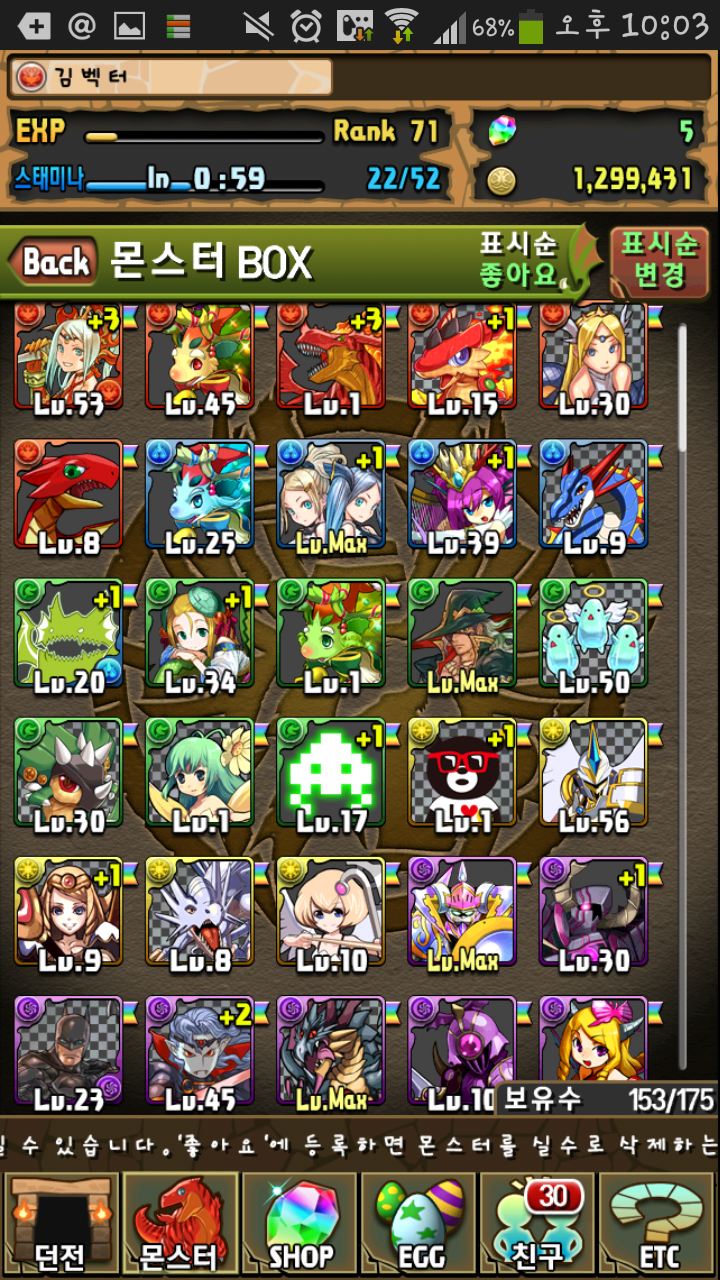Select the bear with red glasses monster
The image size is (720, 1280).
coord(462,773)
